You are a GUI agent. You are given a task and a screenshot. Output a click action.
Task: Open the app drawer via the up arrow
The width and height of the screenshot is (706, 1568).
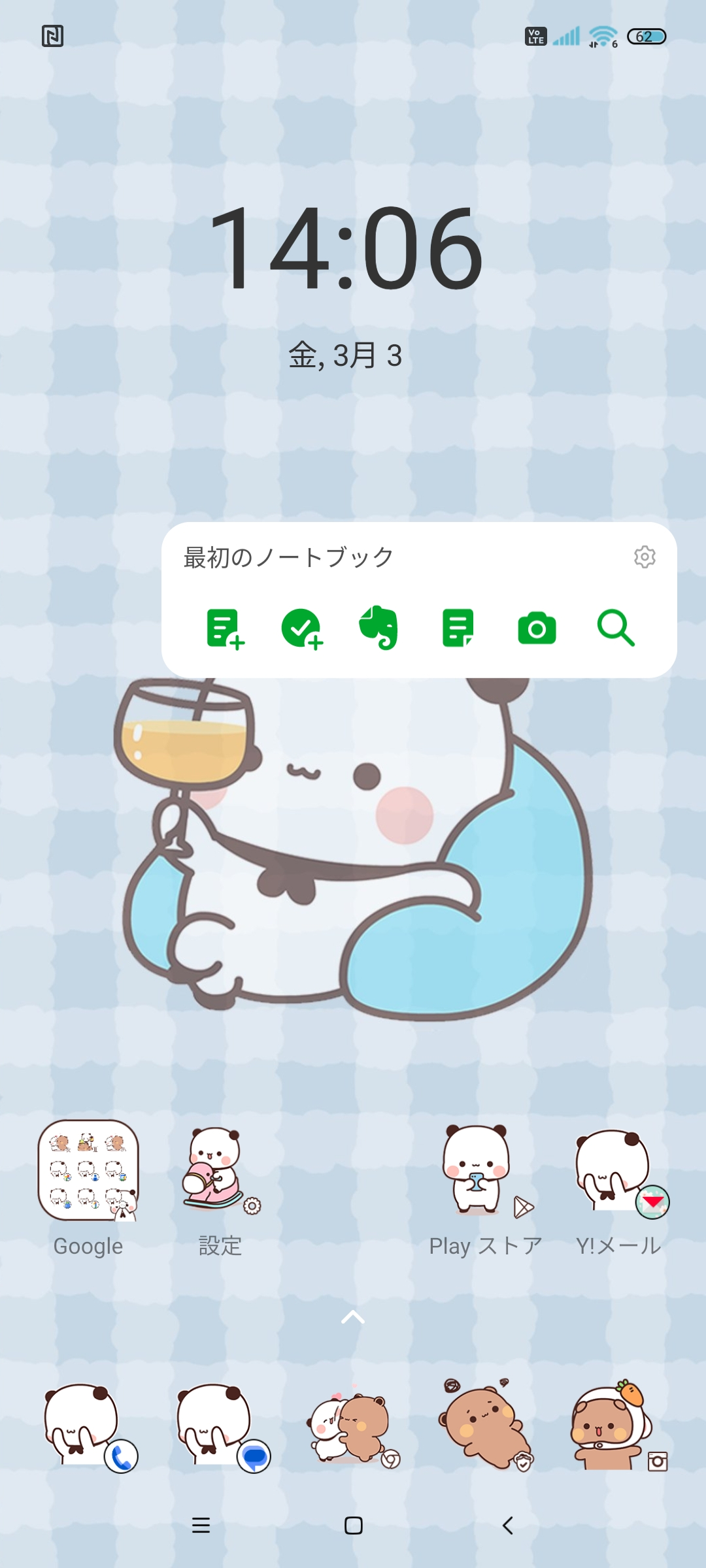pos(353,1315)
